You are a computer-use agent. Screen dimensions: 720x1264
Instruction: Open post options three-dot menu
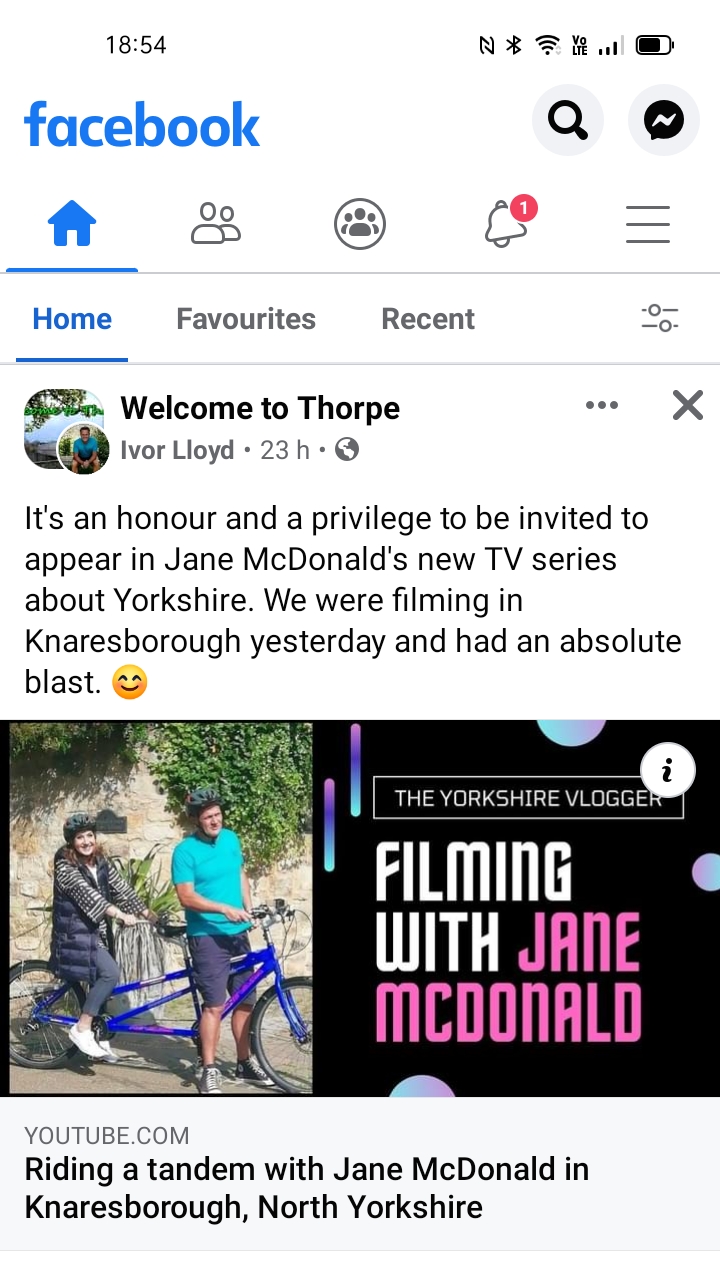point(602,405)
